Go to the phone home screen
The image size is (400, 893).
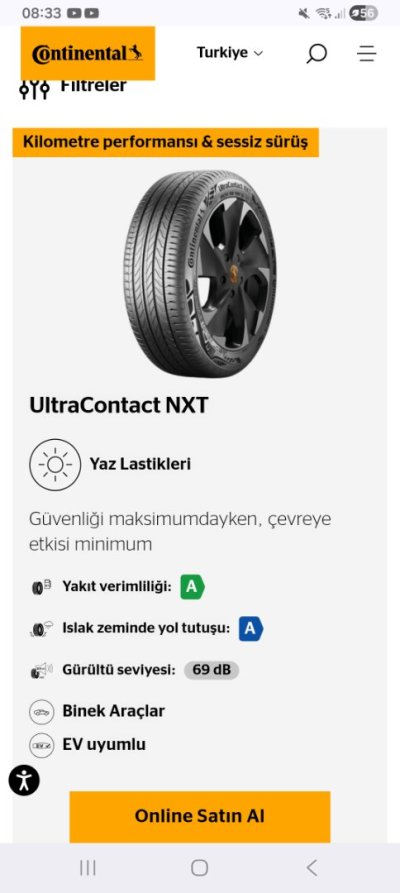pos(199,868)
